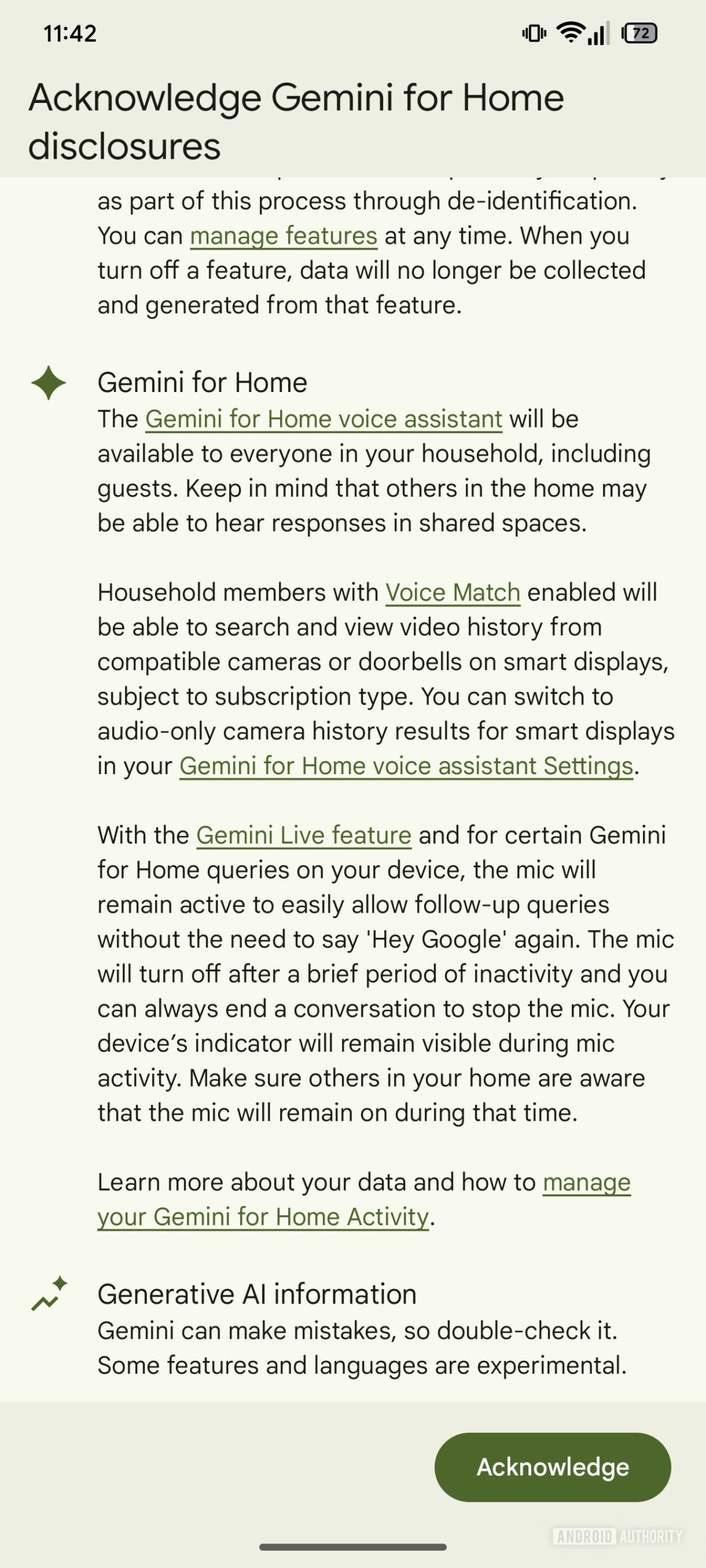706x1568 pixels.
Task: Open the manage features link
Action: tap(283, 236)
